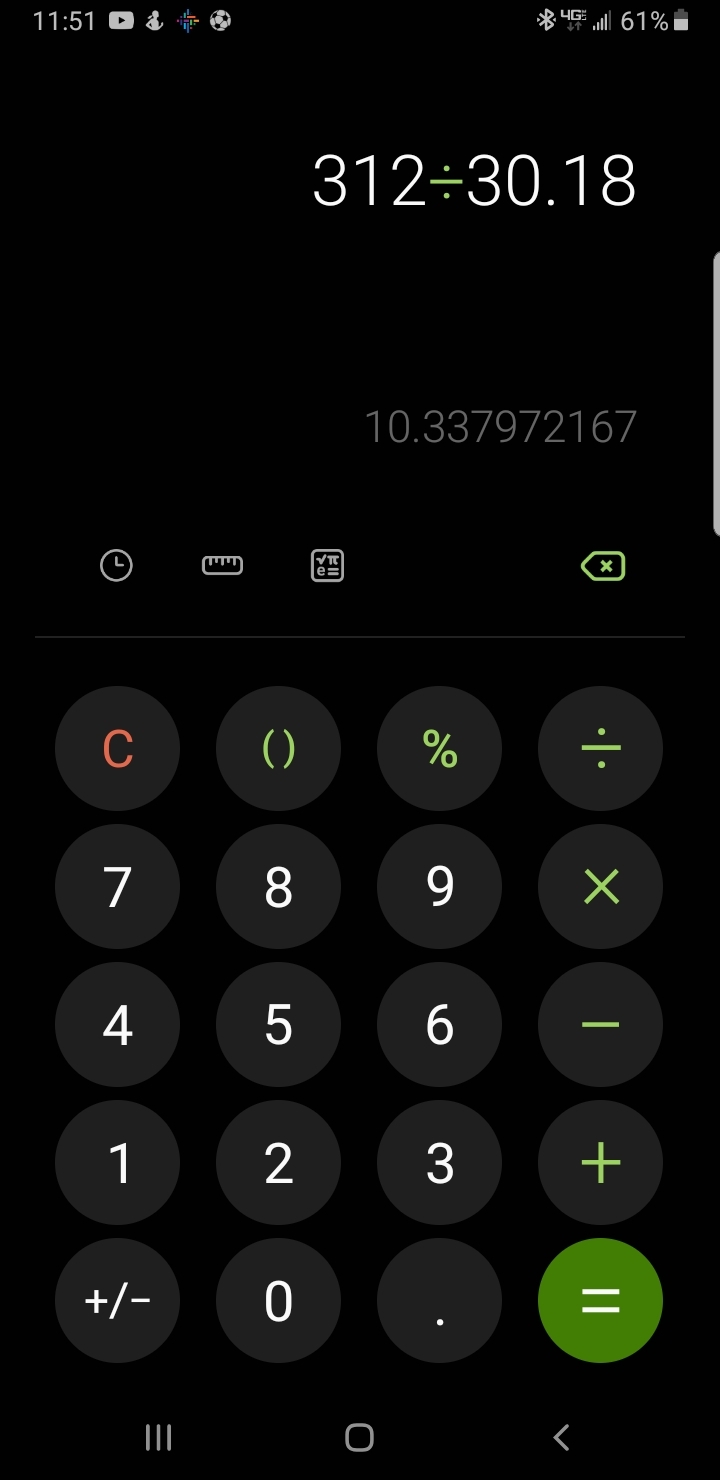The width and height of the screenshot is (720, 1480).
Task: Delete last digit with backspace icon
Action: pos(603,566)
